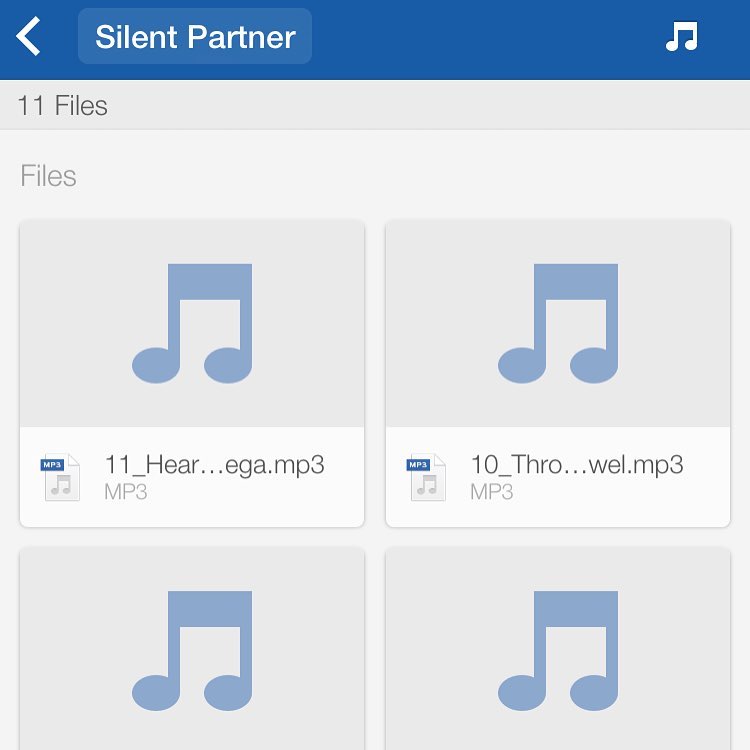Open the 10_Thro…wel.mp3 file
Image resolution: width=750 pixels, height=750 pixels.
(558, 374)
